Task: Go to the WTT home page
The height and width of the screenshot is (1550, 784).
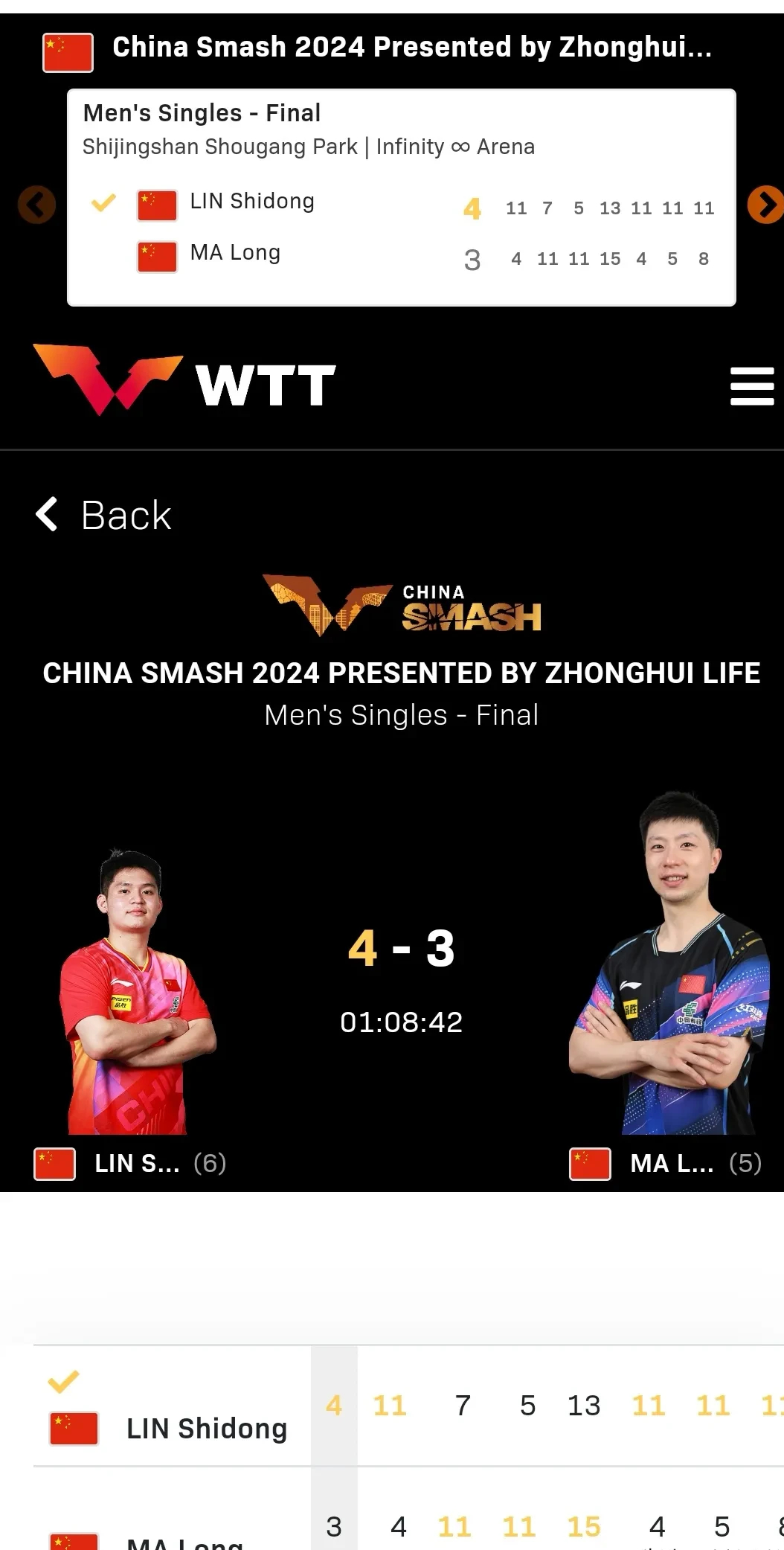Action: click(184, 381)
